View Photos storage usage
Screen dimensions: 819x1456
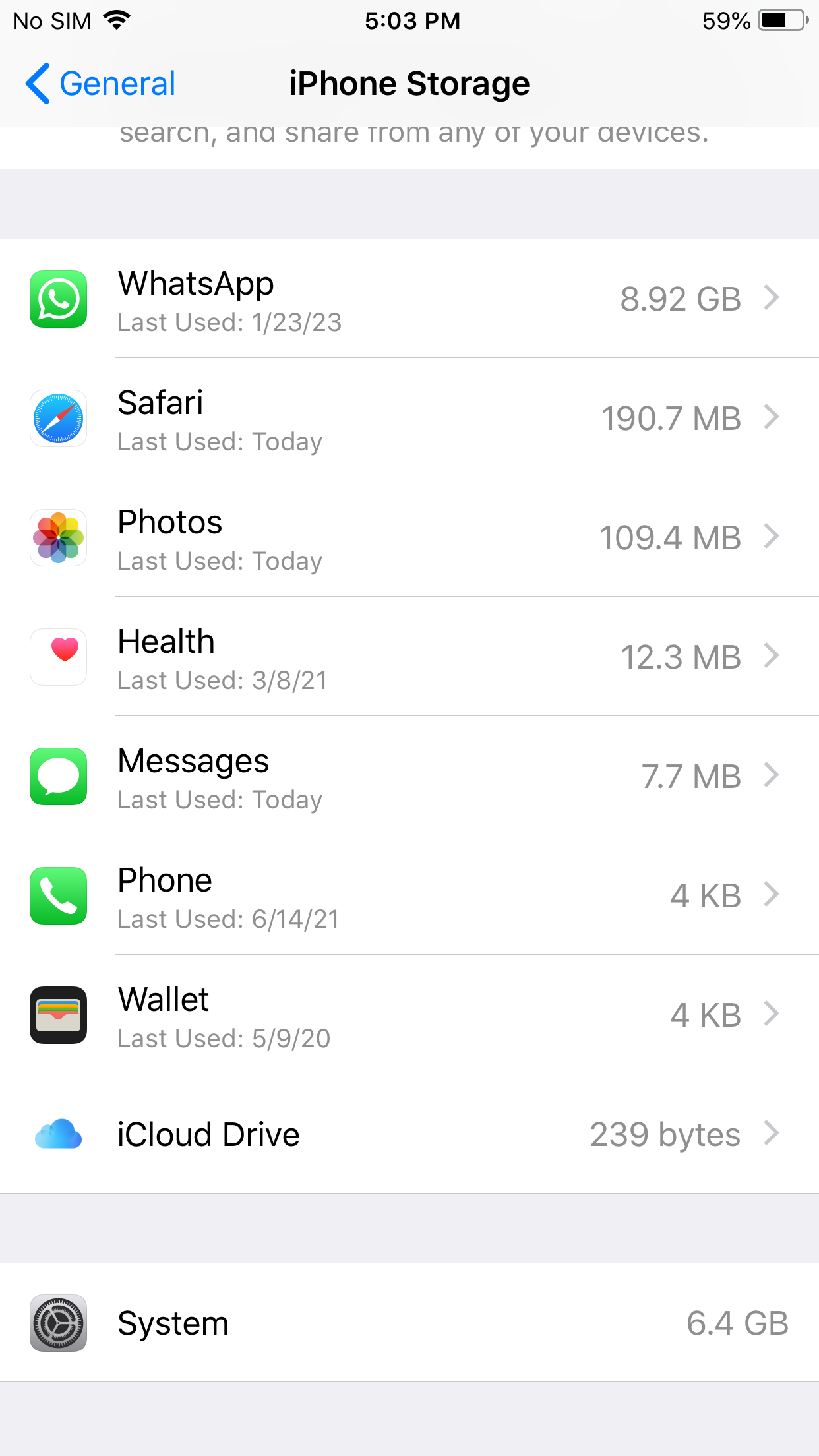pyautogui.click(x=409, y=537)
